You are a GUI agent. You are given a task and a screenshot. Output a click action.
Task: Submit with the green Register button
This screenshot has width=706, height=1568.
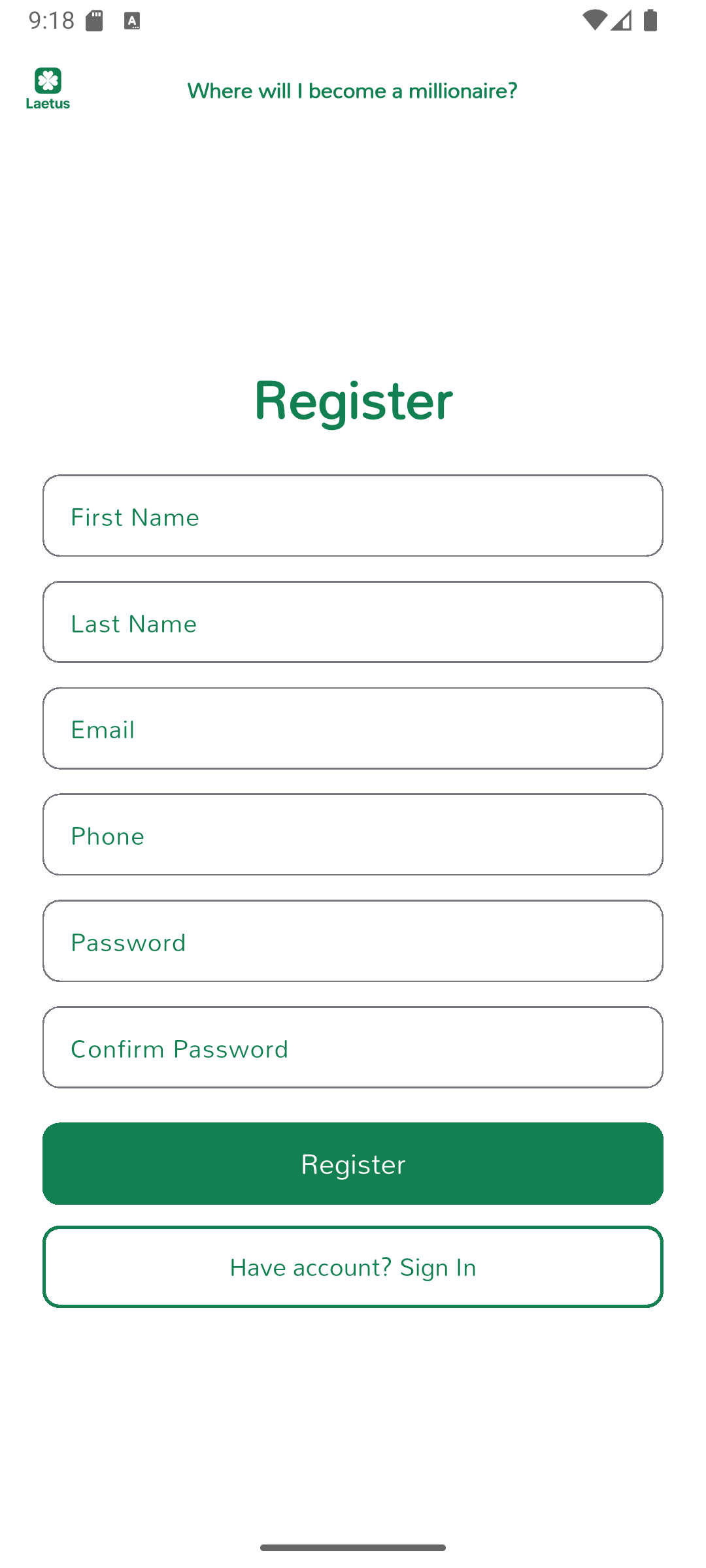pos(353,1164)
